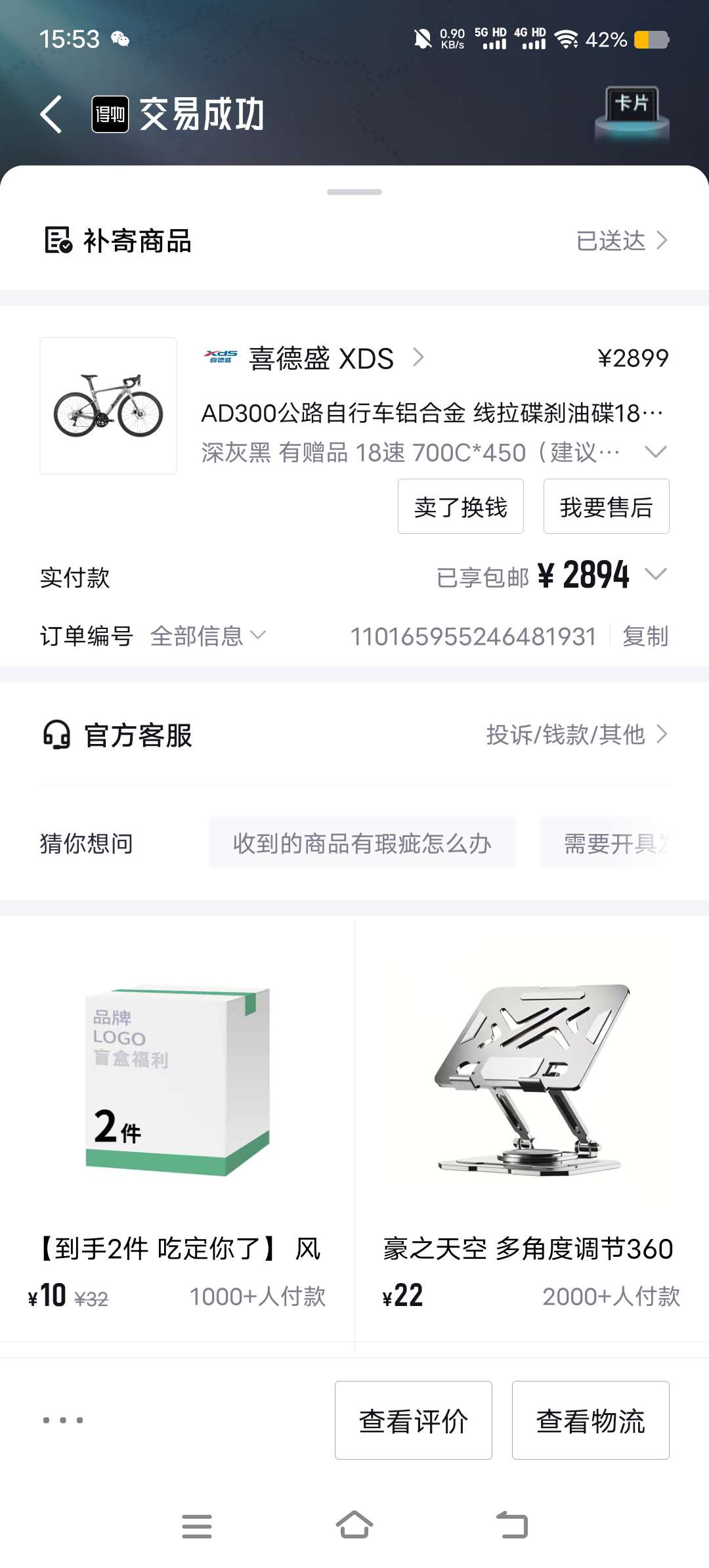The height and width of the screenshot is (1568, 709).
Task: Expand the product specification details
Action: tap(655, 452)
